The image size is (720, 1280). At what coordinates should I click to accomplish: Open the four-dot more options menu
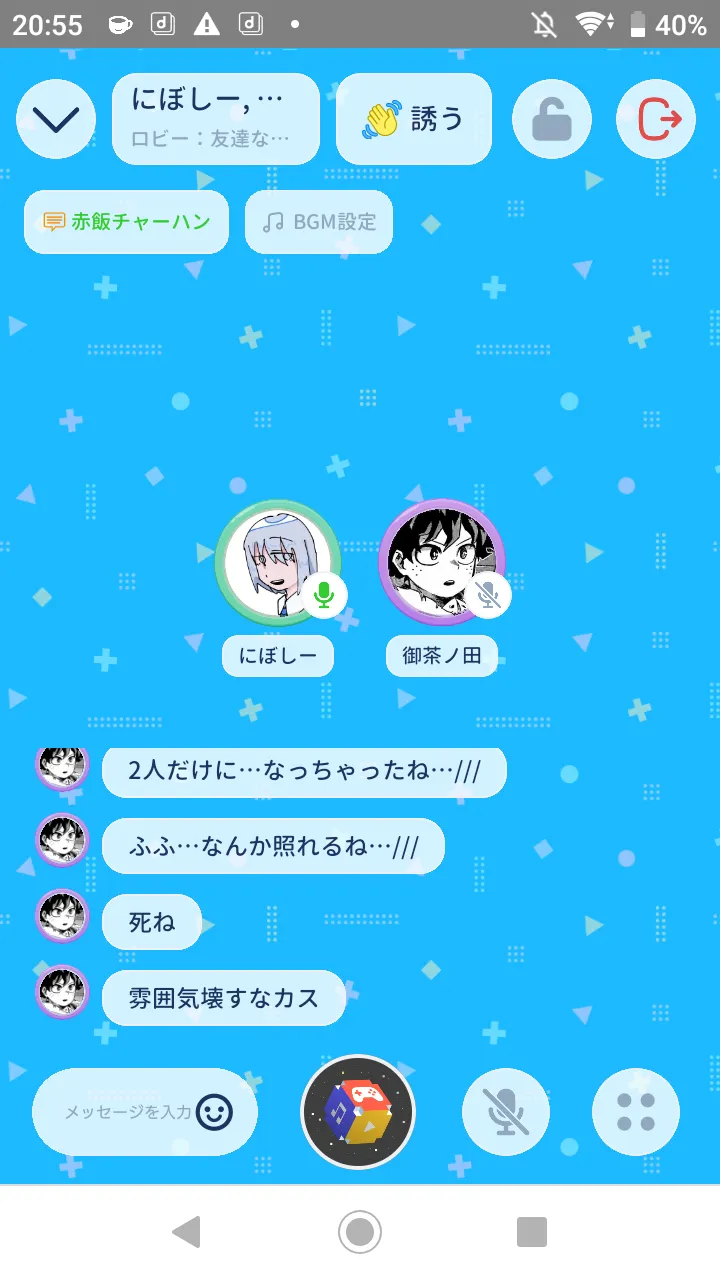coord(636,1112)
